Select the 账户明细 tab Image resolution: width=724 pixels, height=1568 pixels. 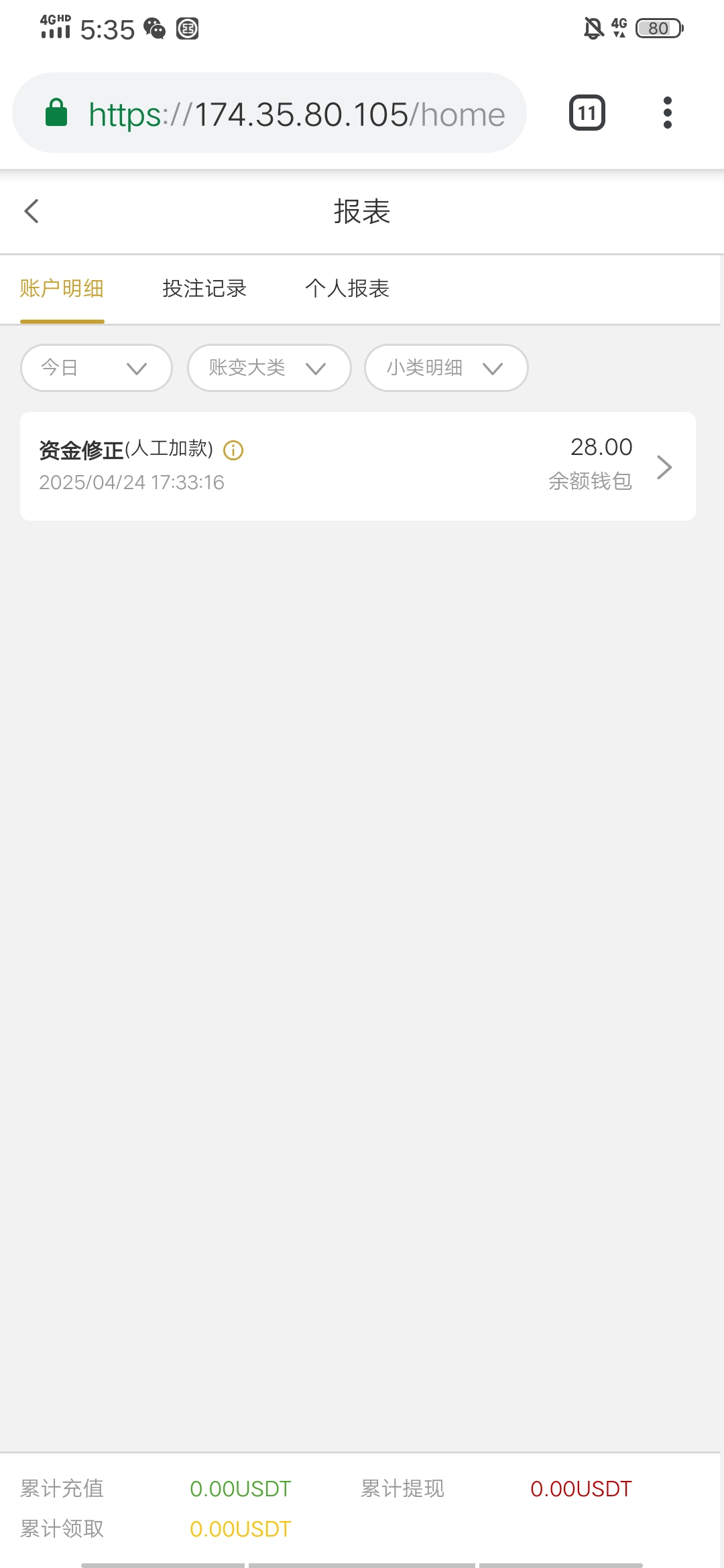tap(62, 289)
